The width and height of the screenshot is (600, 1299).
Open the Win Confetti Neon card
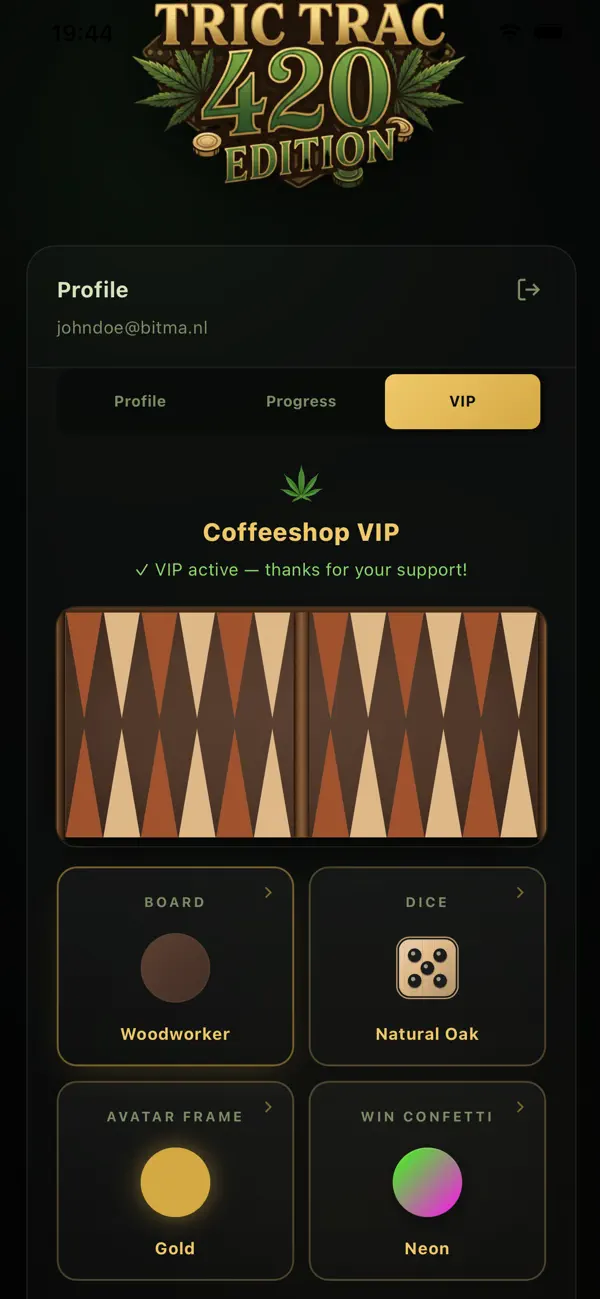427,1181
